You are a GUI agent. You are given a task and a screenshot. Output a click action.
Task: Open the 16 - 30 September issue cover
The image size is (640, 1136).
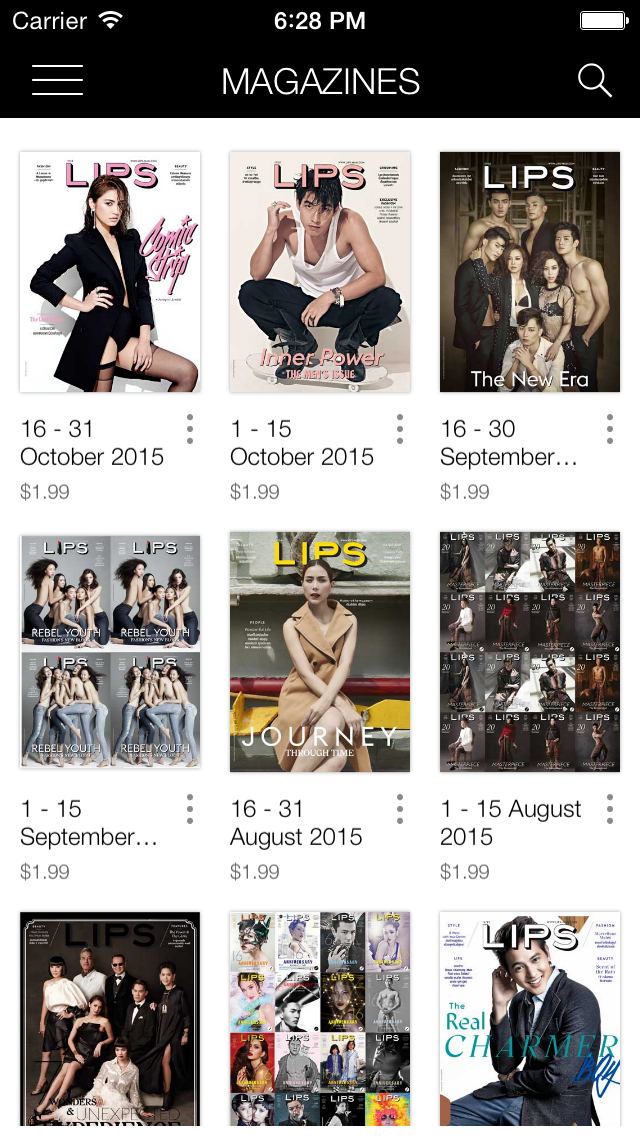click(x=530, y=272)
